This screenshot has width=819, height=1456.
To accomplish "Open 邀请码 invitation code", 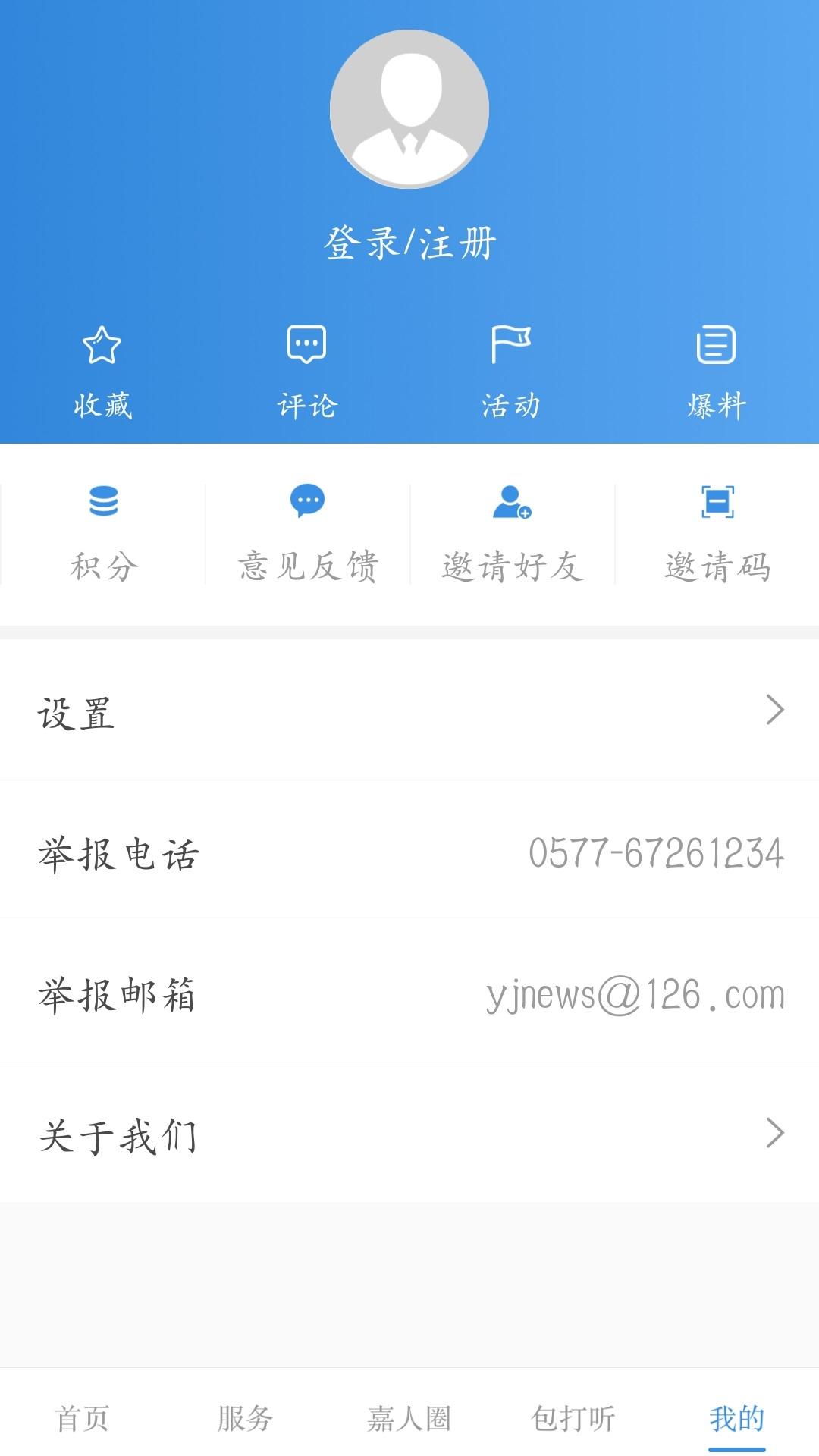I will [x=717, y=534].
